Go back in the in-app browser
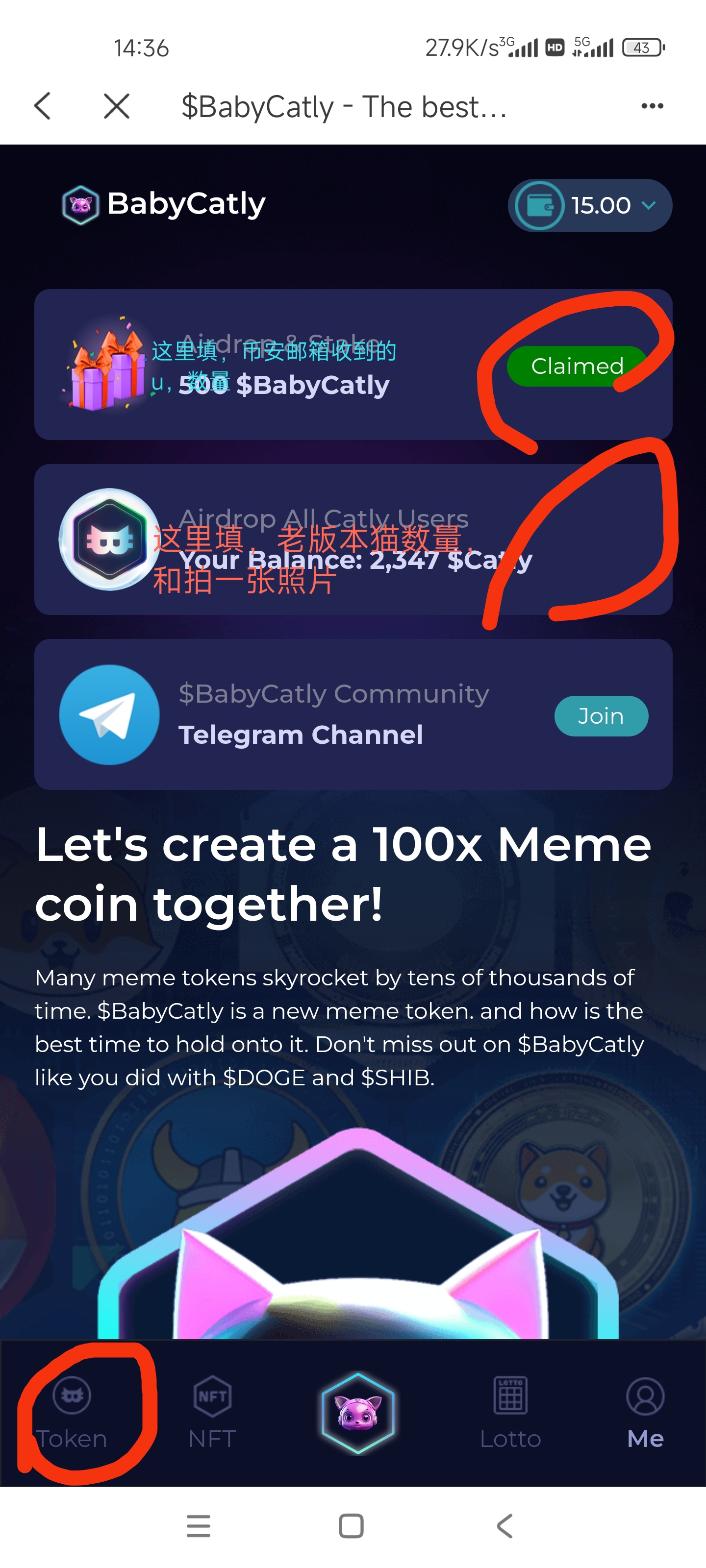 [42, 106]
